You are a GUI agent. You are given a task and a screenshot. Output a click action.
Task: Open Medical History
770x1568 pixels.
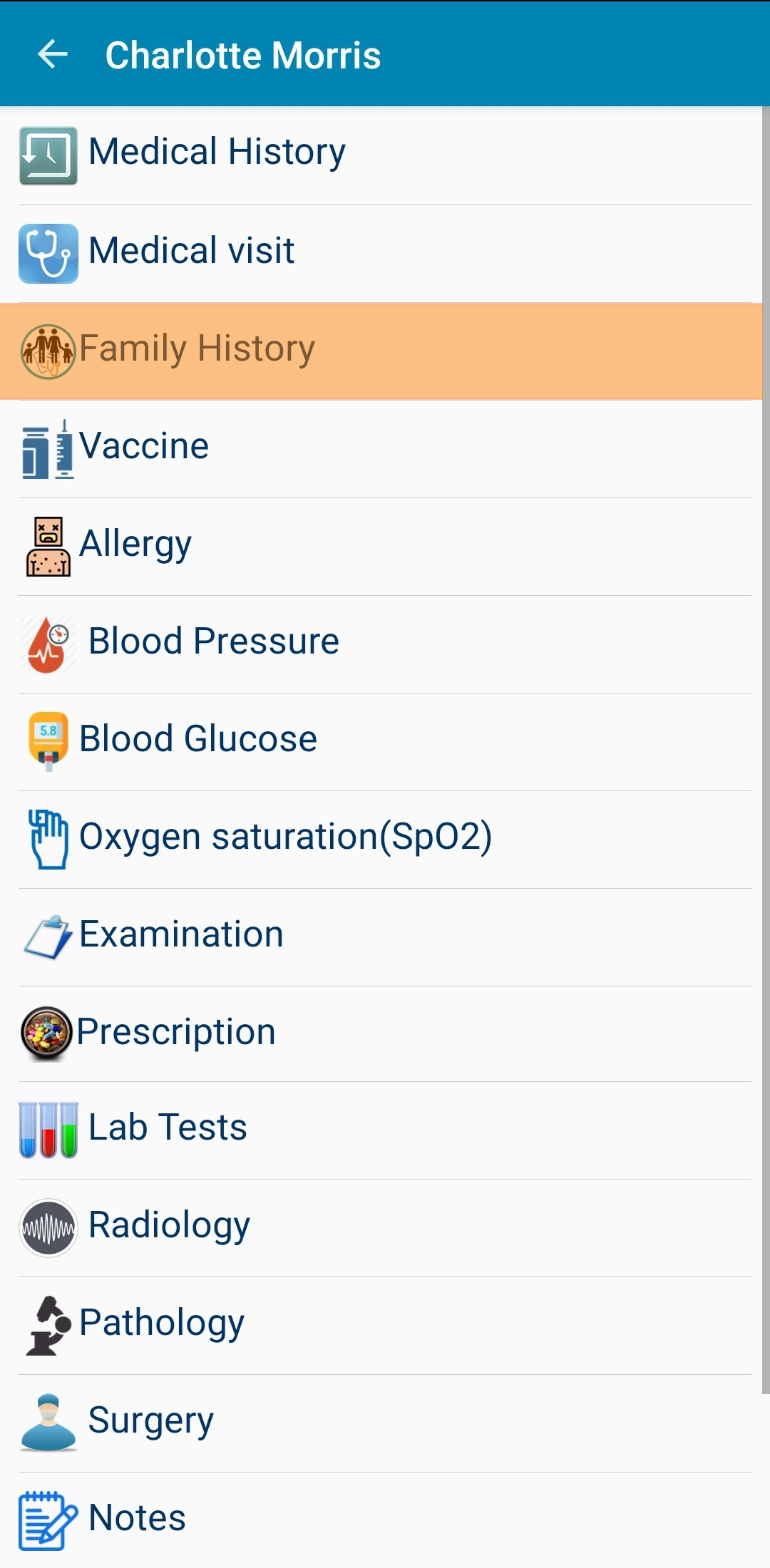pos(381,156)
